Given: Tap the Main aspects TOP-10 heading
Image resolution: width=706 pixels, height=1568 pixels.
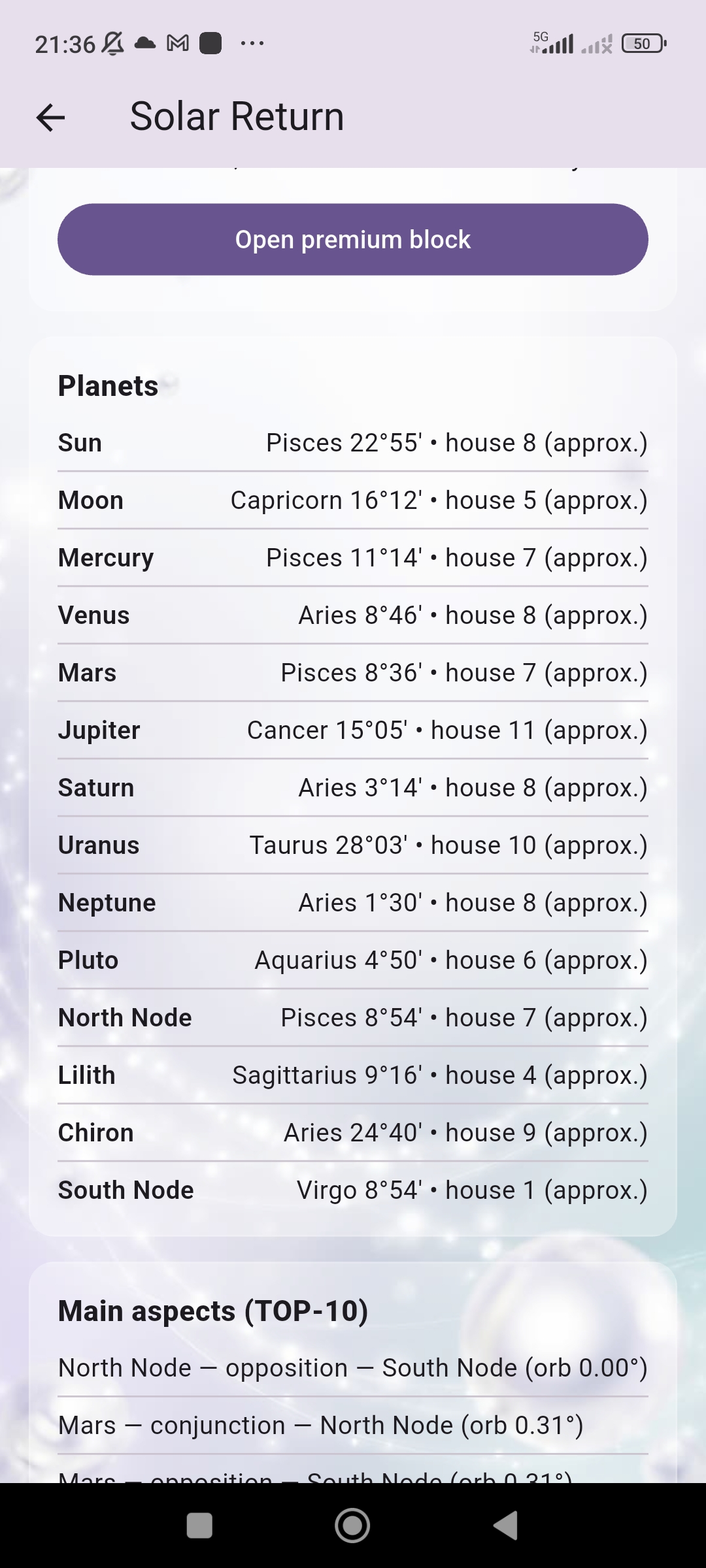Looking at the screenshot, I should point(213,1311).
